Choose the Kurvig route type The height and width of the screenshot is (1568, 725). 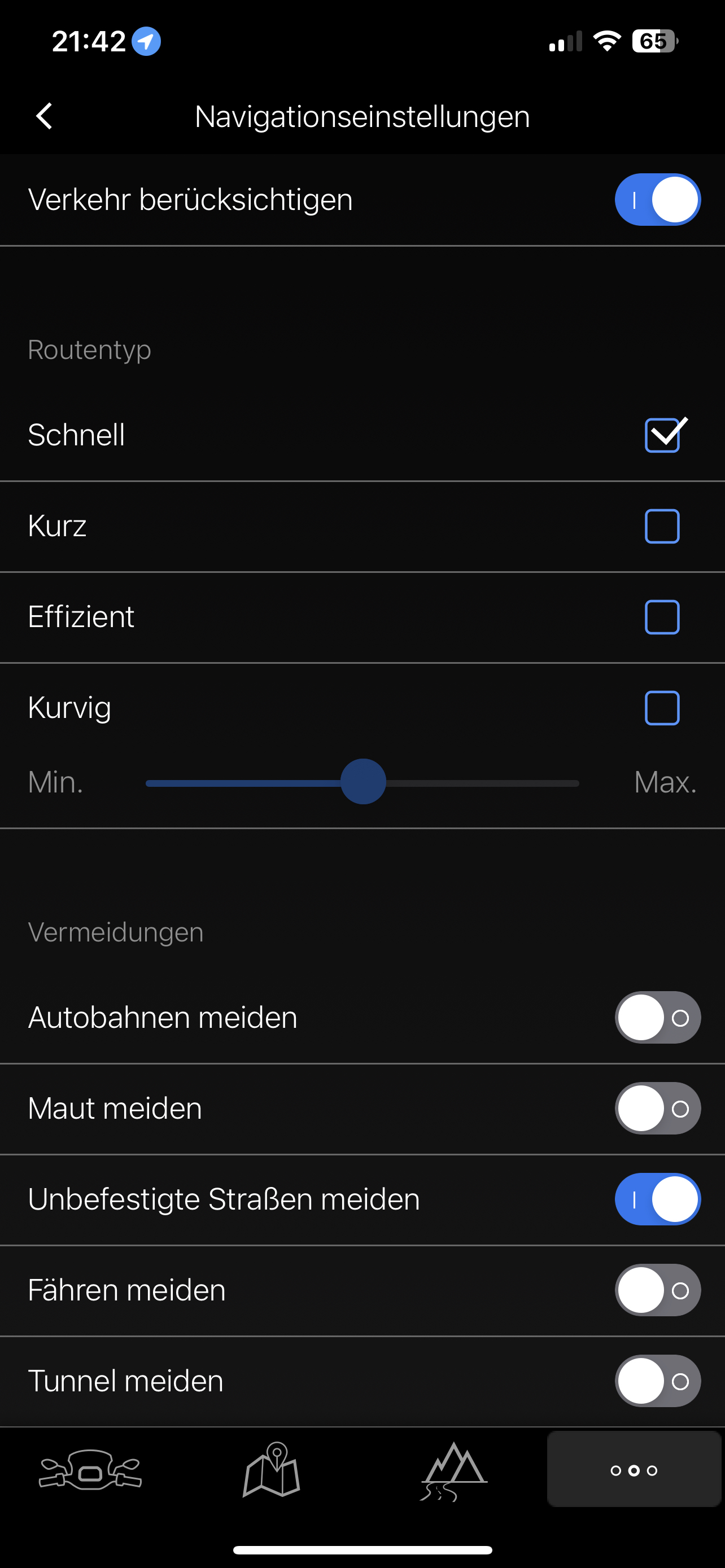(x=662, y=708)
